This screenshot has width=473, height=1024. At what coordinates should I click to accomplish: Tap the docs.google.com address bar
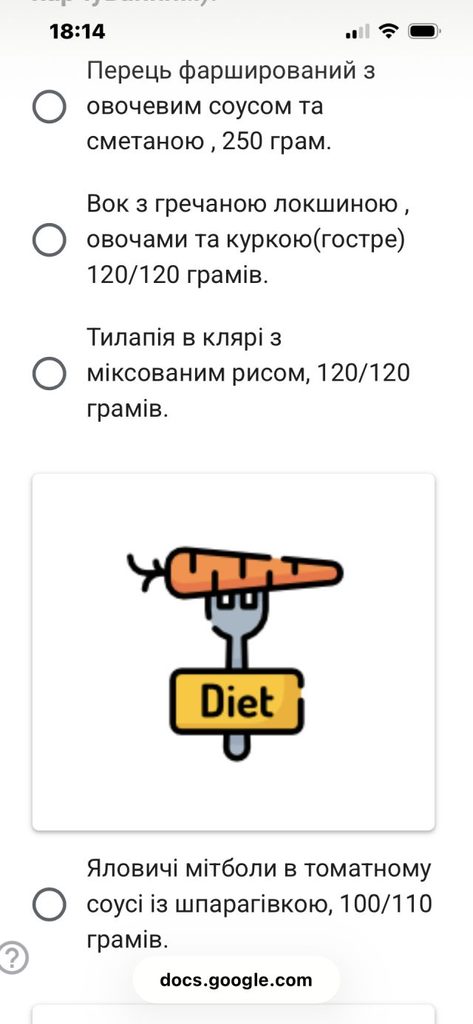(x=236, y=980)
